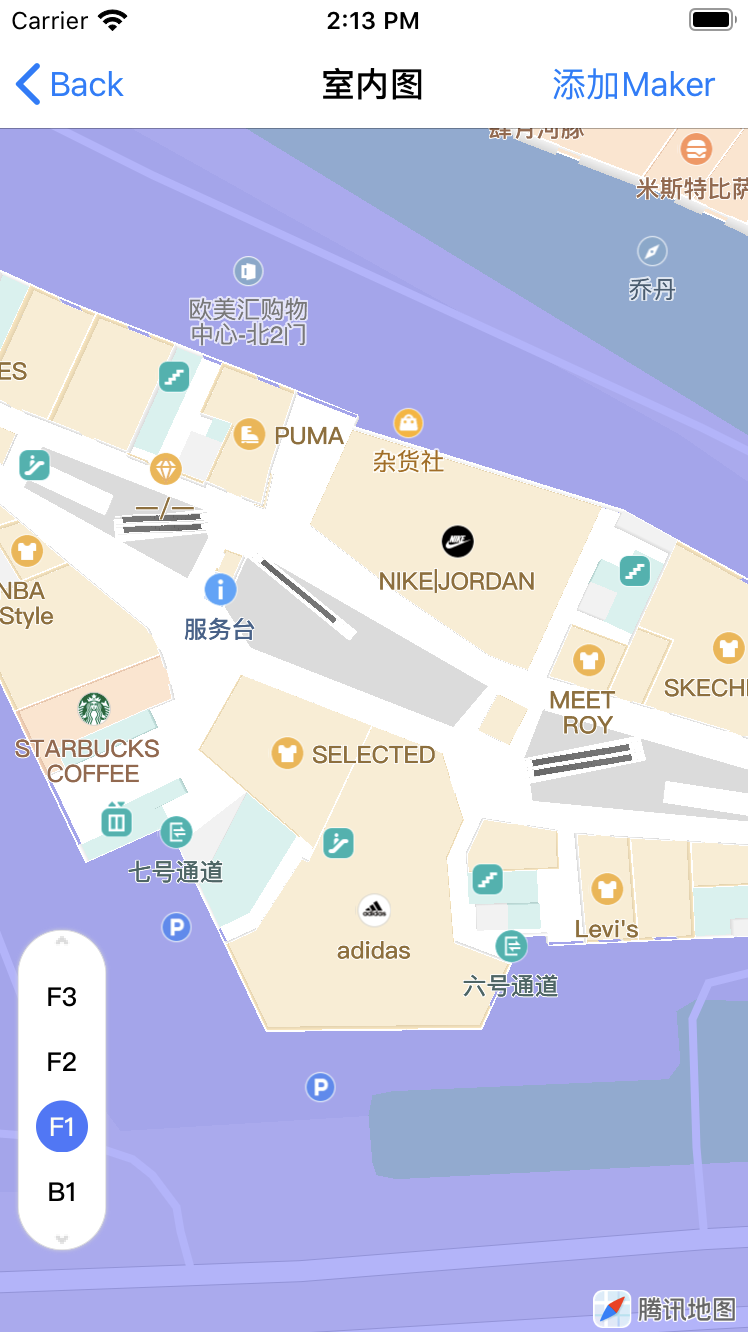
Task: Tap the 添加Maker button
Action: (633, 85)
